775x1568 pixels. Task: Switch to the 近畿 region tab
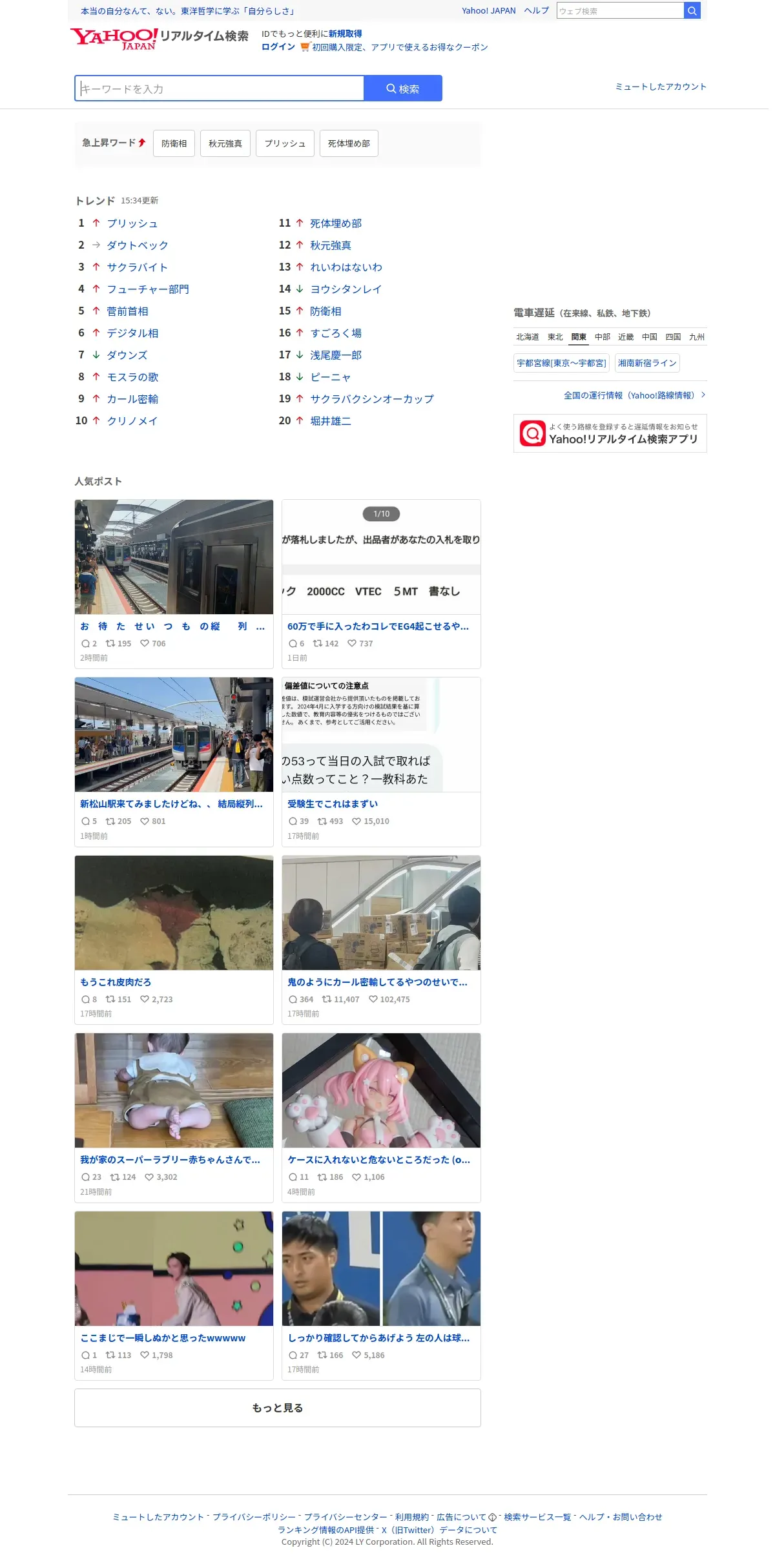click(x=625, y=337)
